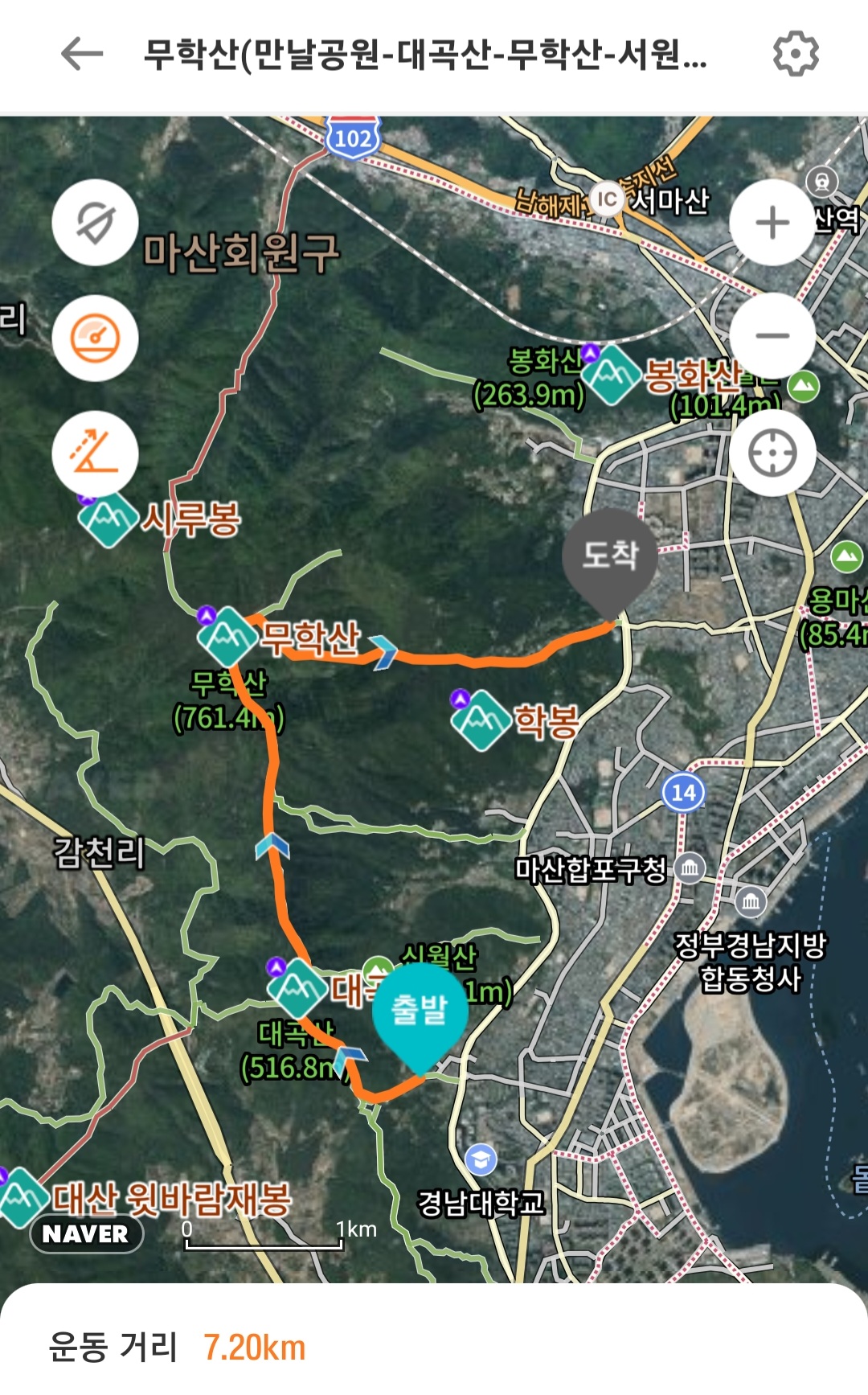This screenshot has height=1395, width=868.
Task: Select the 무학산 peak marker icon
Action: [x=228, y=637]
